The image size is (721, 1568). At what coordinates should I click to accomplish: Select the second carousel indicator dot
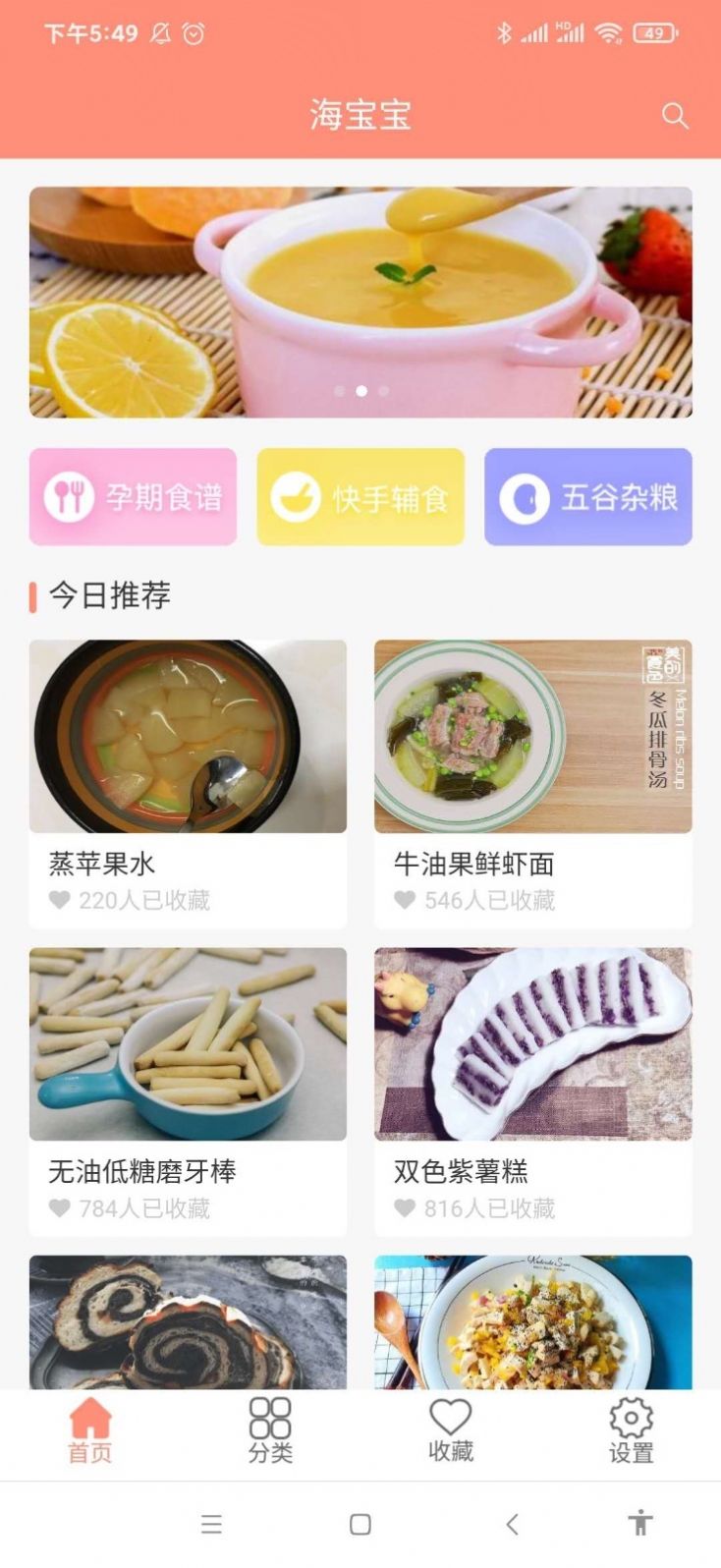coord(360,390)
